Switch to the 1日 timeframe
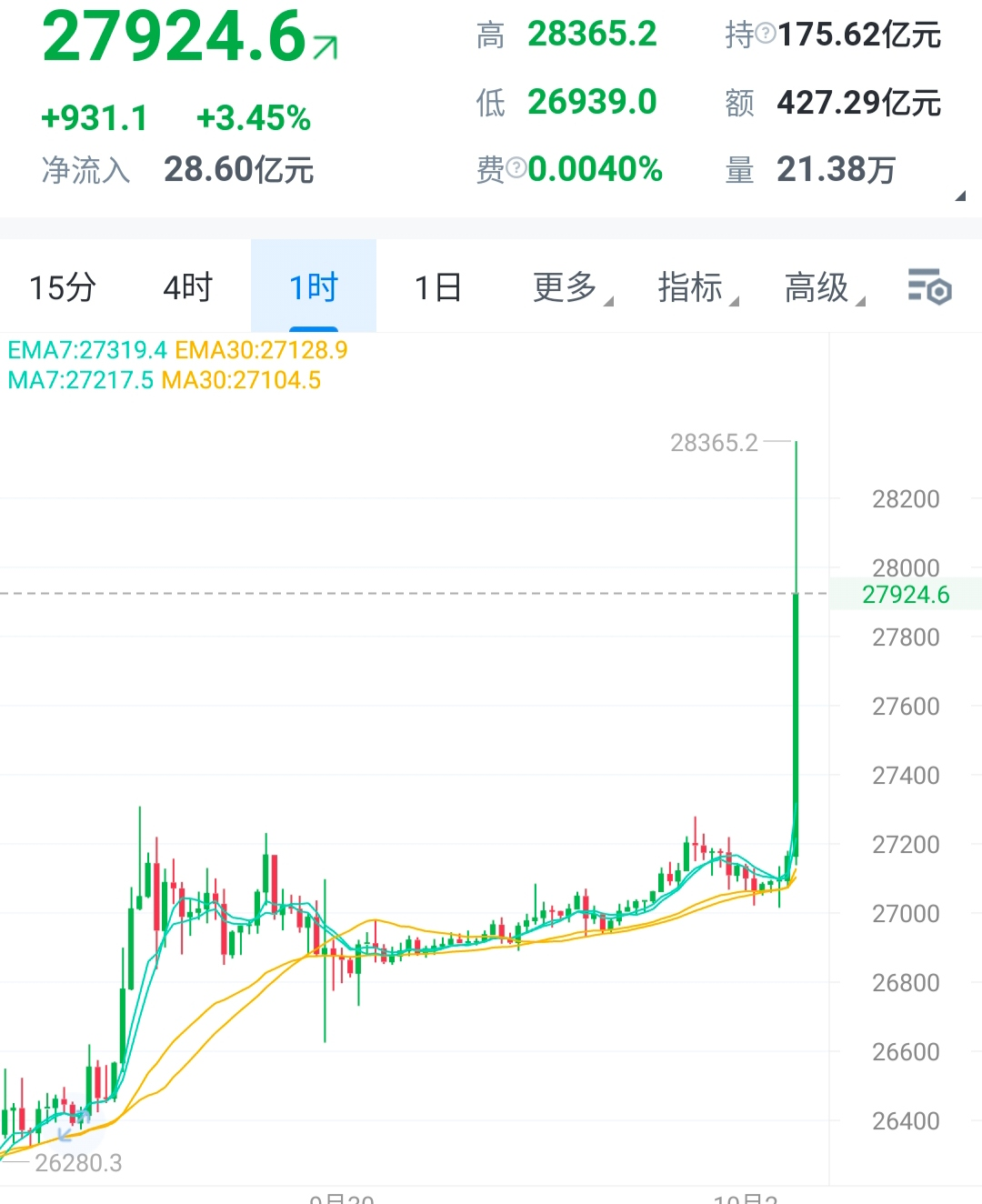 coord(438,287)
